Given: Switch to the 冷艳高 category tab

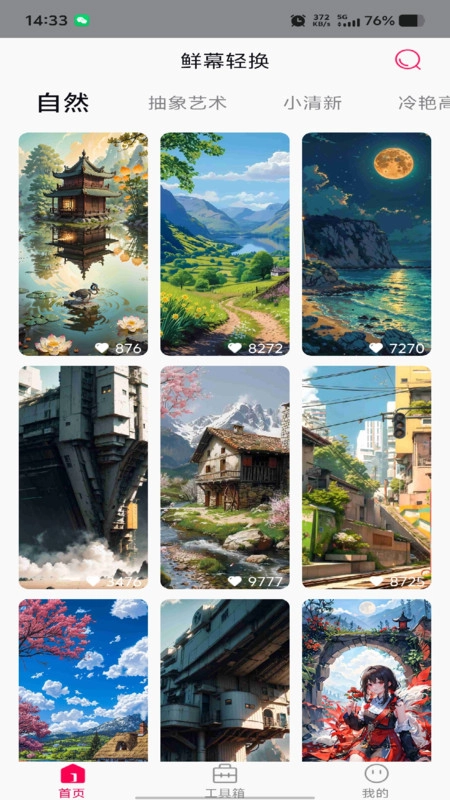Looking at the screenshot, I should (x=423, y=103).
